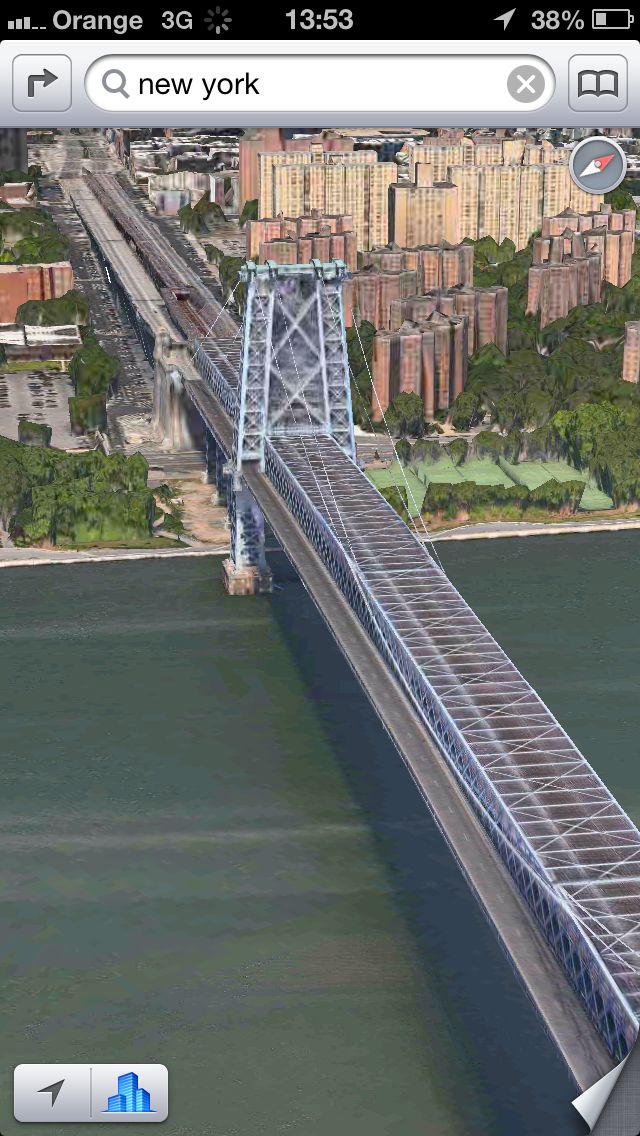Clear the search text
The width and height of the screenshot is (640, 1136).
[526, 84]
